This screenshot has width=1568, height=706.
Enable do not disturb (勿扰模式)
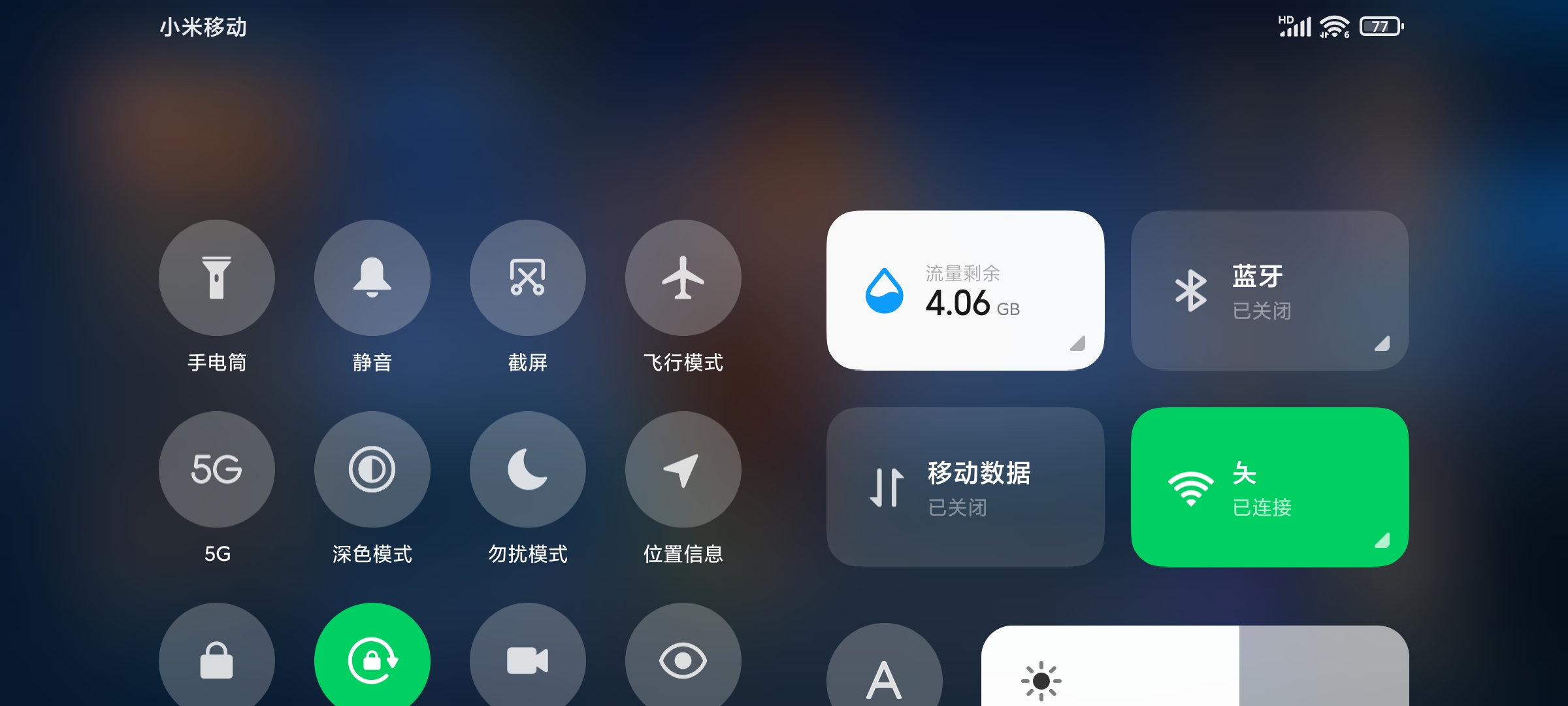point(527,469)
